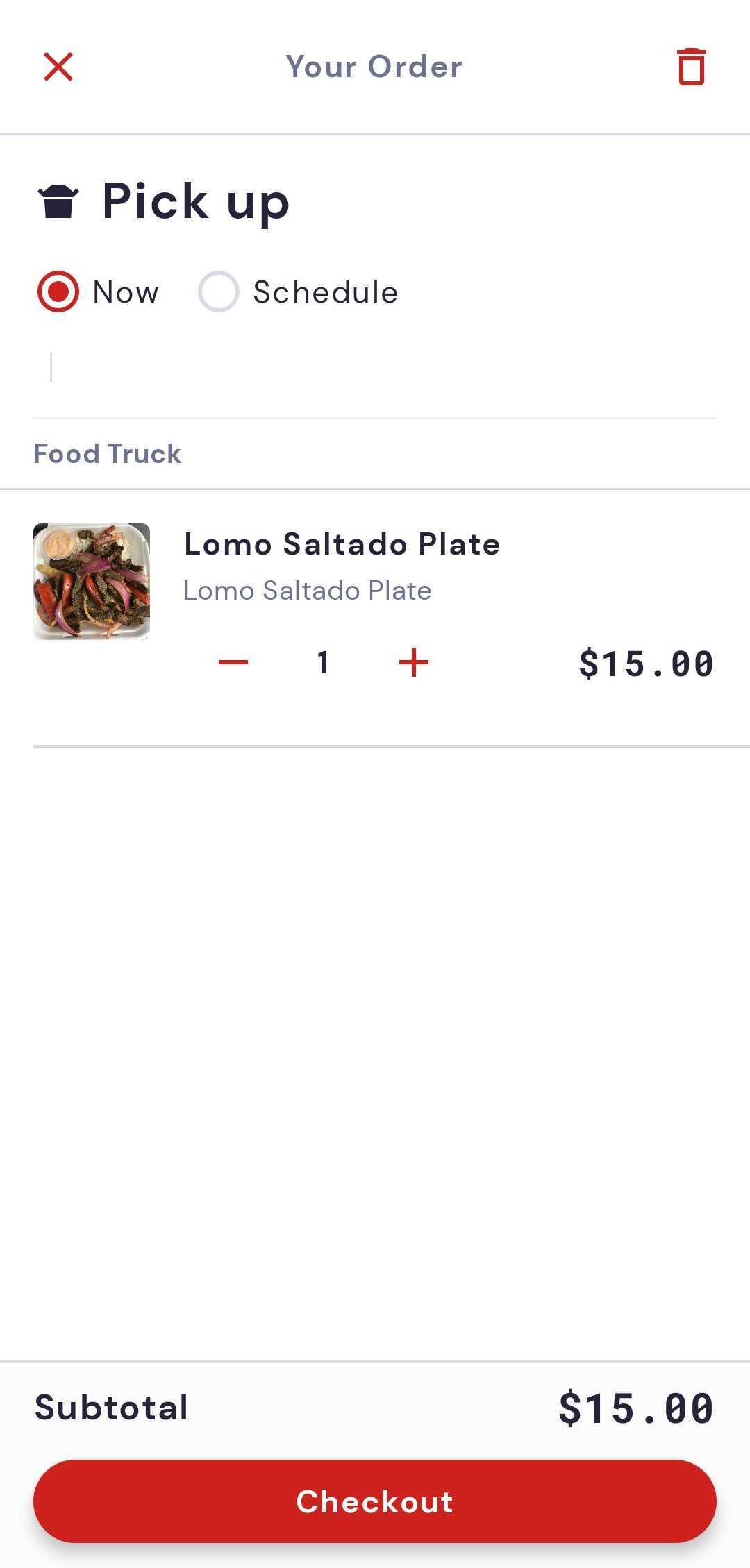Decrease the Lomo Saltado Plate quantity
750x1568 pixels.
(x=233, y=662)
